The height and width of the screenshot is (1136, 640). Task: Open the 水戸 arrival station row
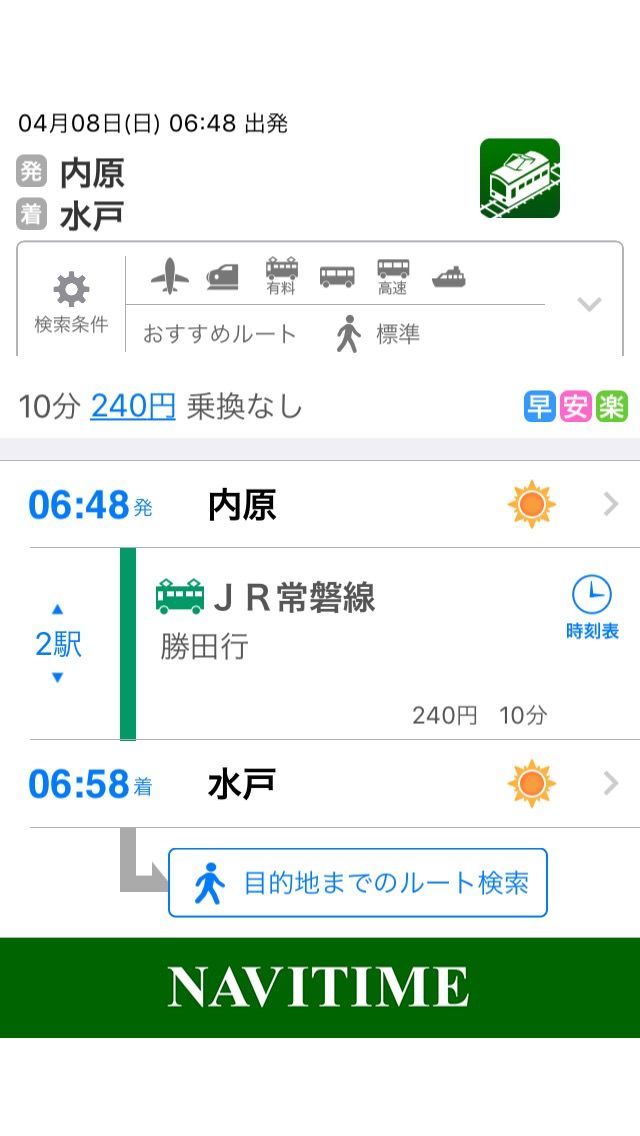pos(320,783)
